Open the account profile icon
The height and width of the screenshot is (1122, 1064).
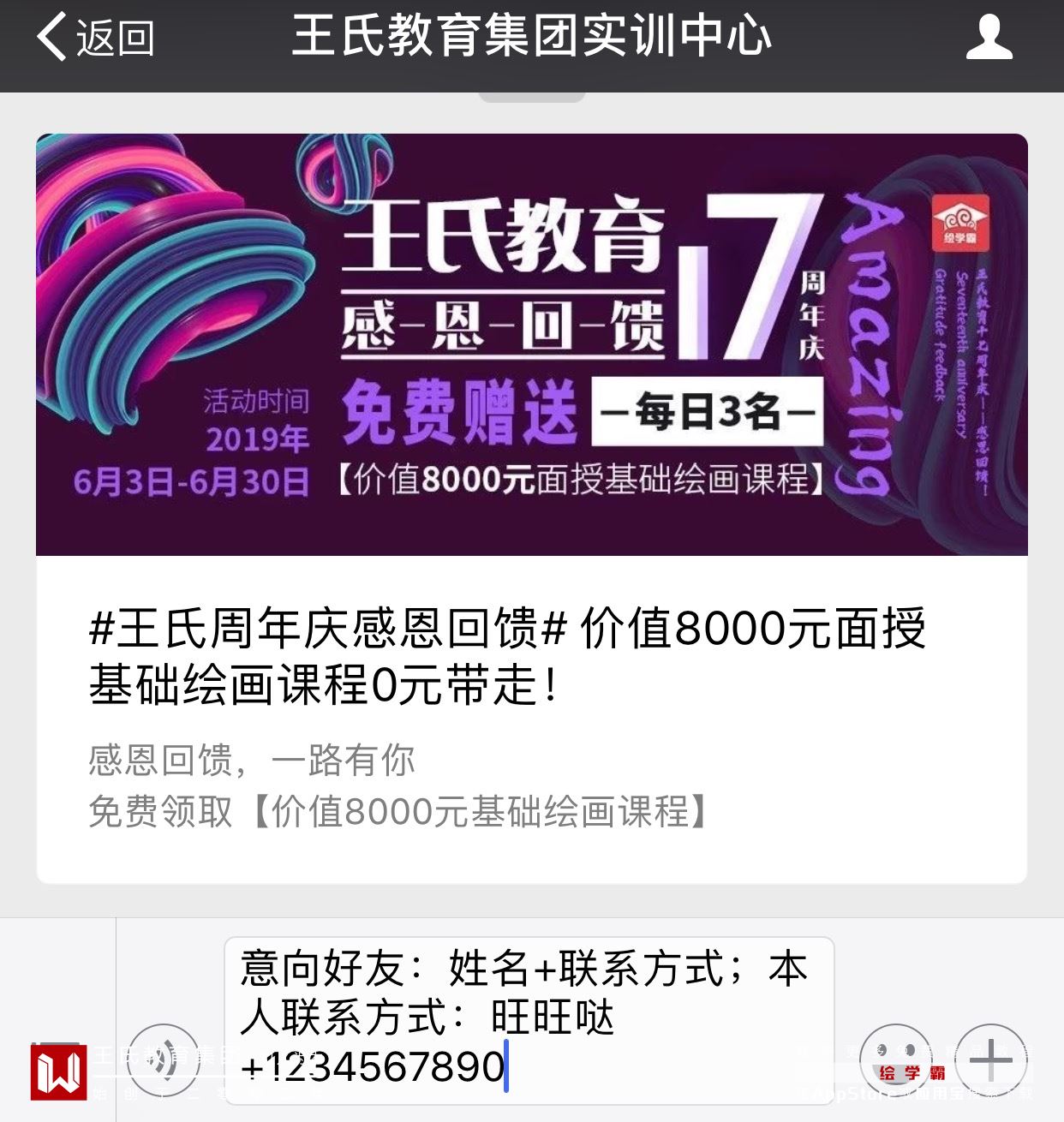(x=989, y=38)
